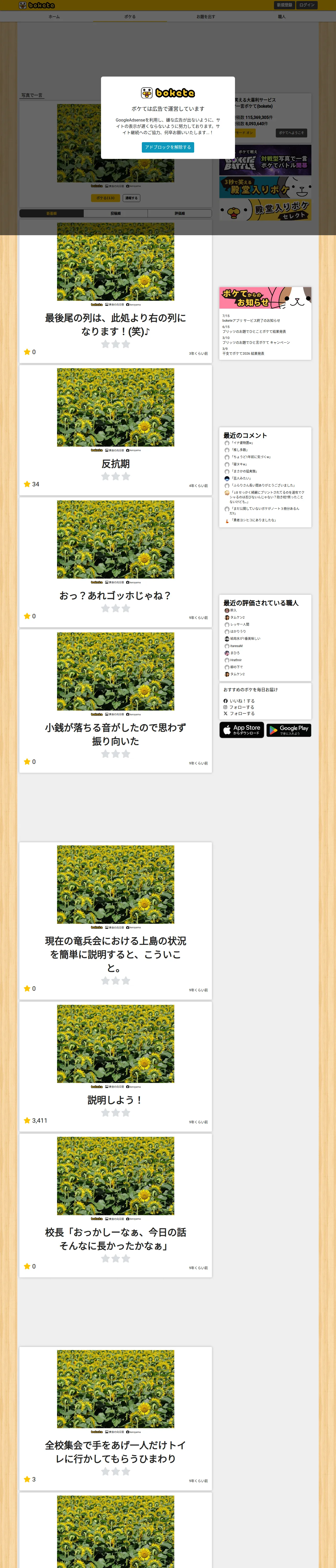Select the 評価順 sort option

(x=179, y=213)
